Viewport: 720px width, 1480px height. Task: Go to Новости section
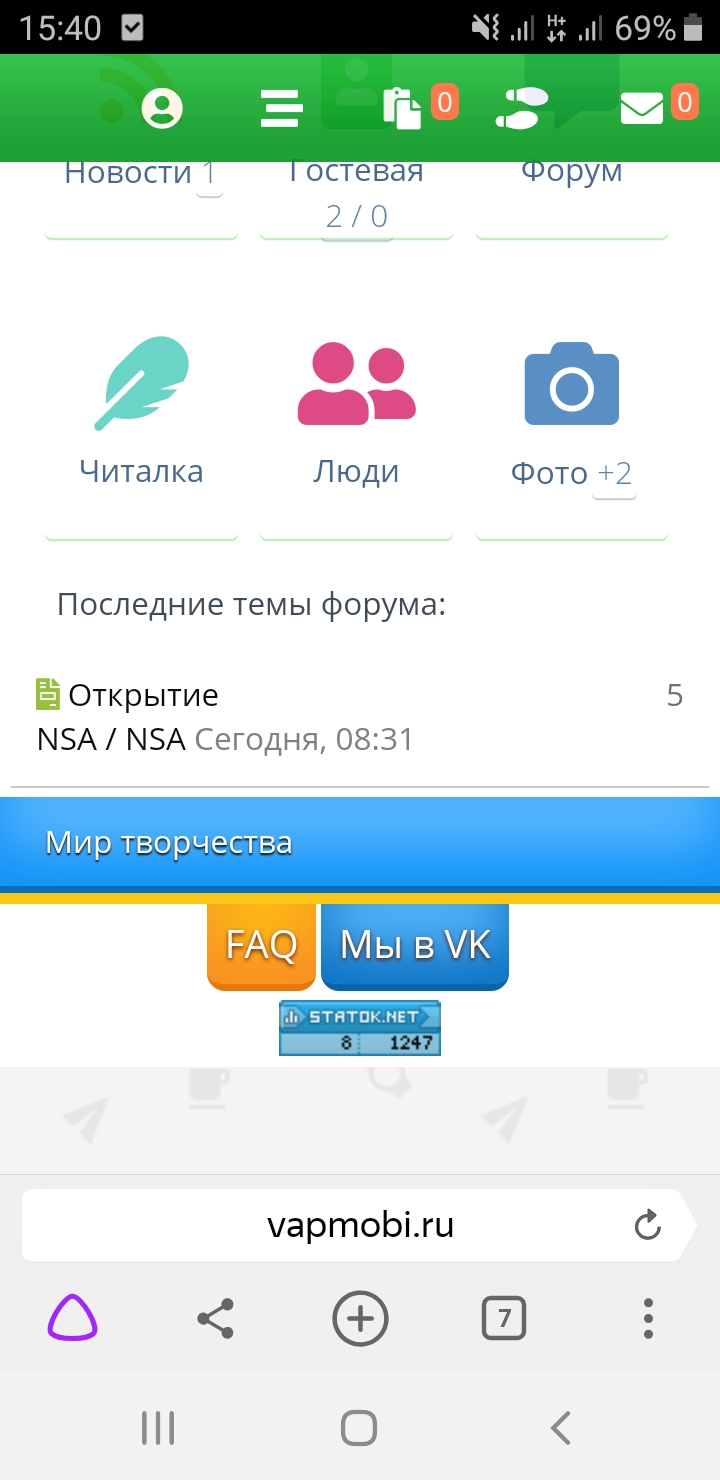(x=129, y=173)
